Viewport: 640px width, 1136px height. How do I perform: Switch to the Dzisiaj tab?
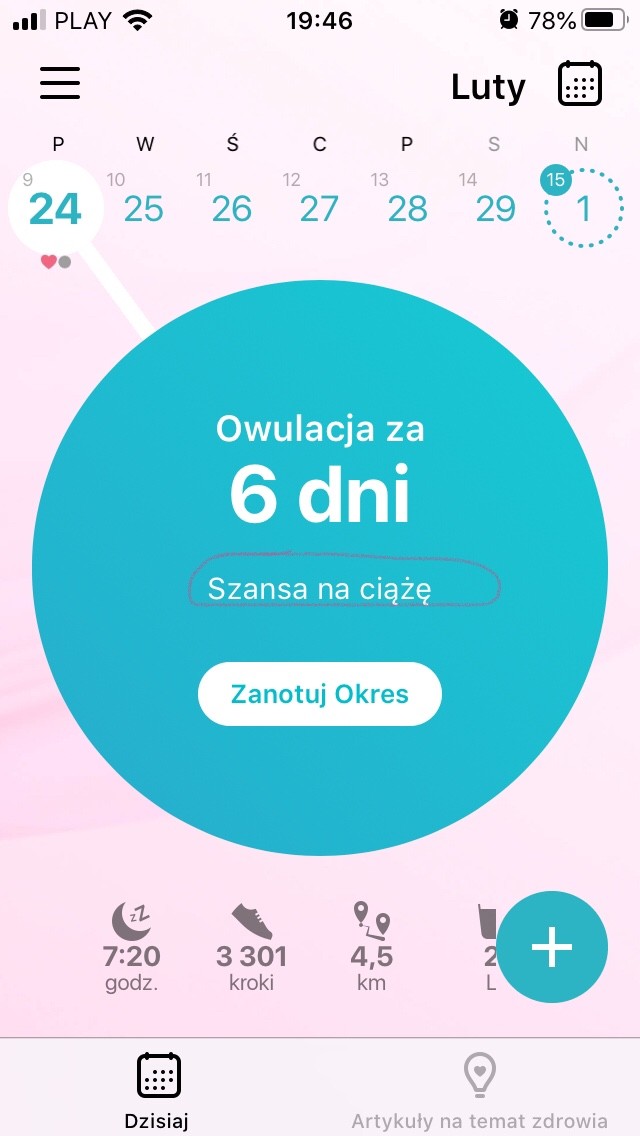point(157,1089)
